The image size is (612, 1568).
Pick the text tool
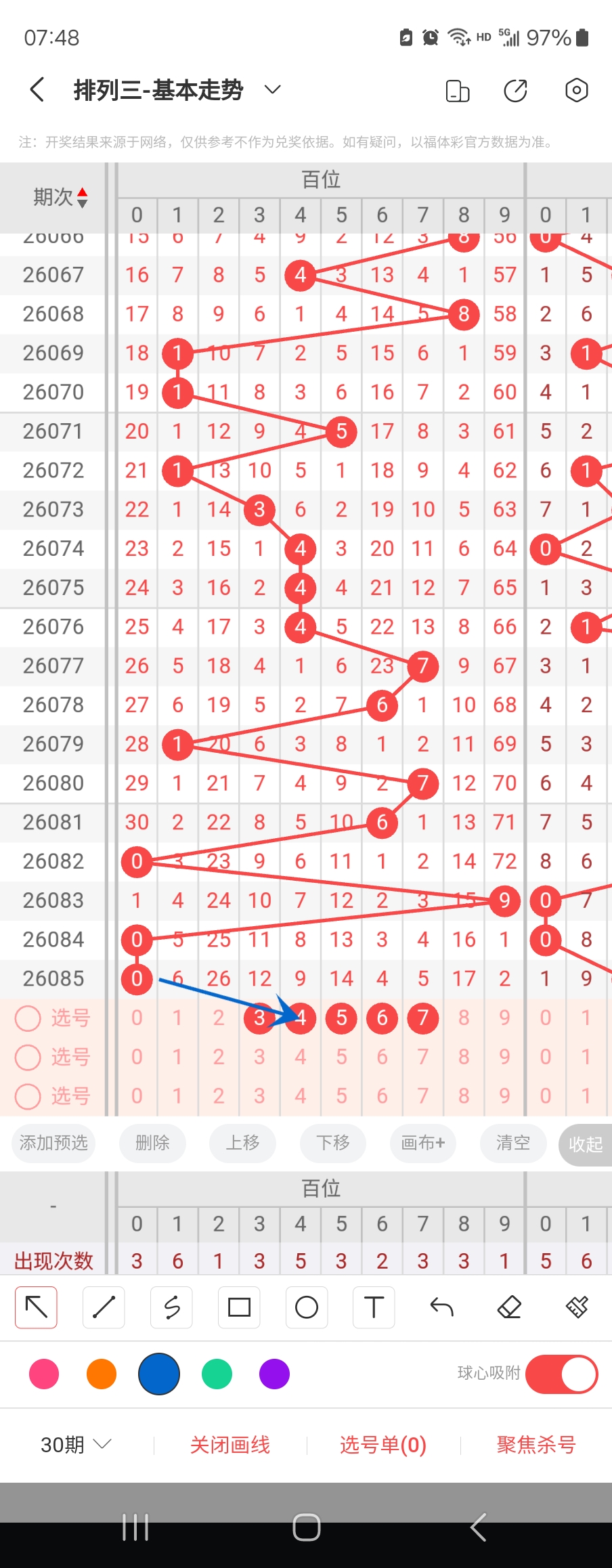pyautogui.click(x=374, y=1307)
